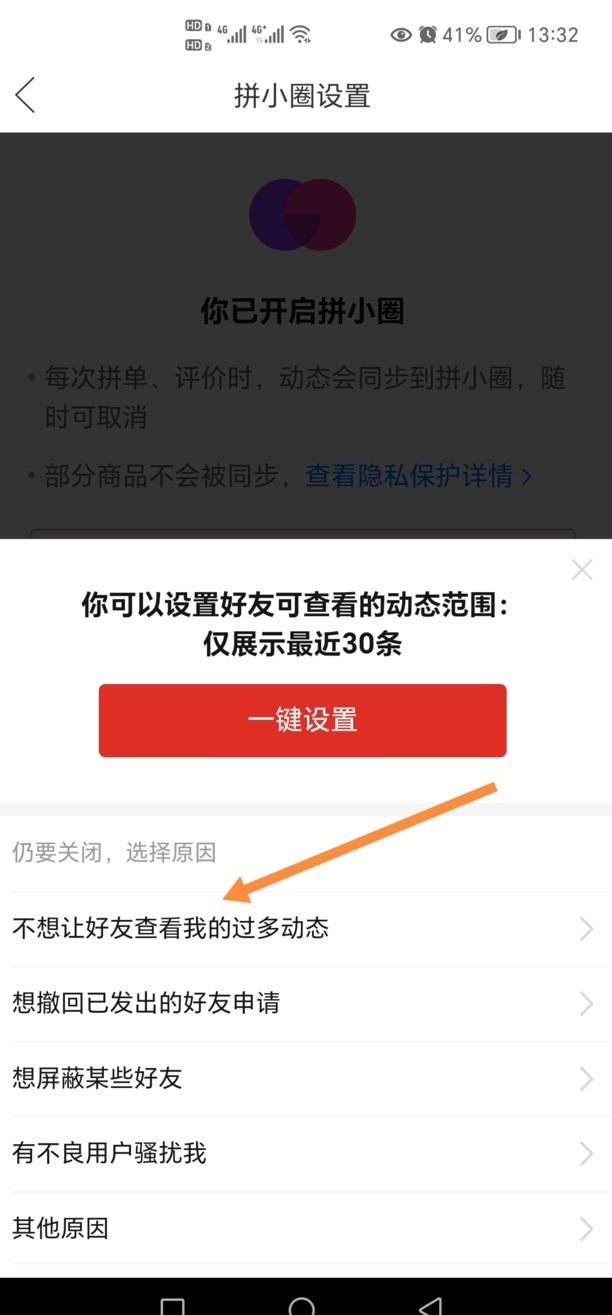The height and width of the screenshot is (1315, 612).
Task: Go back from 拼小圈设置 page
Action: (26, 96)
